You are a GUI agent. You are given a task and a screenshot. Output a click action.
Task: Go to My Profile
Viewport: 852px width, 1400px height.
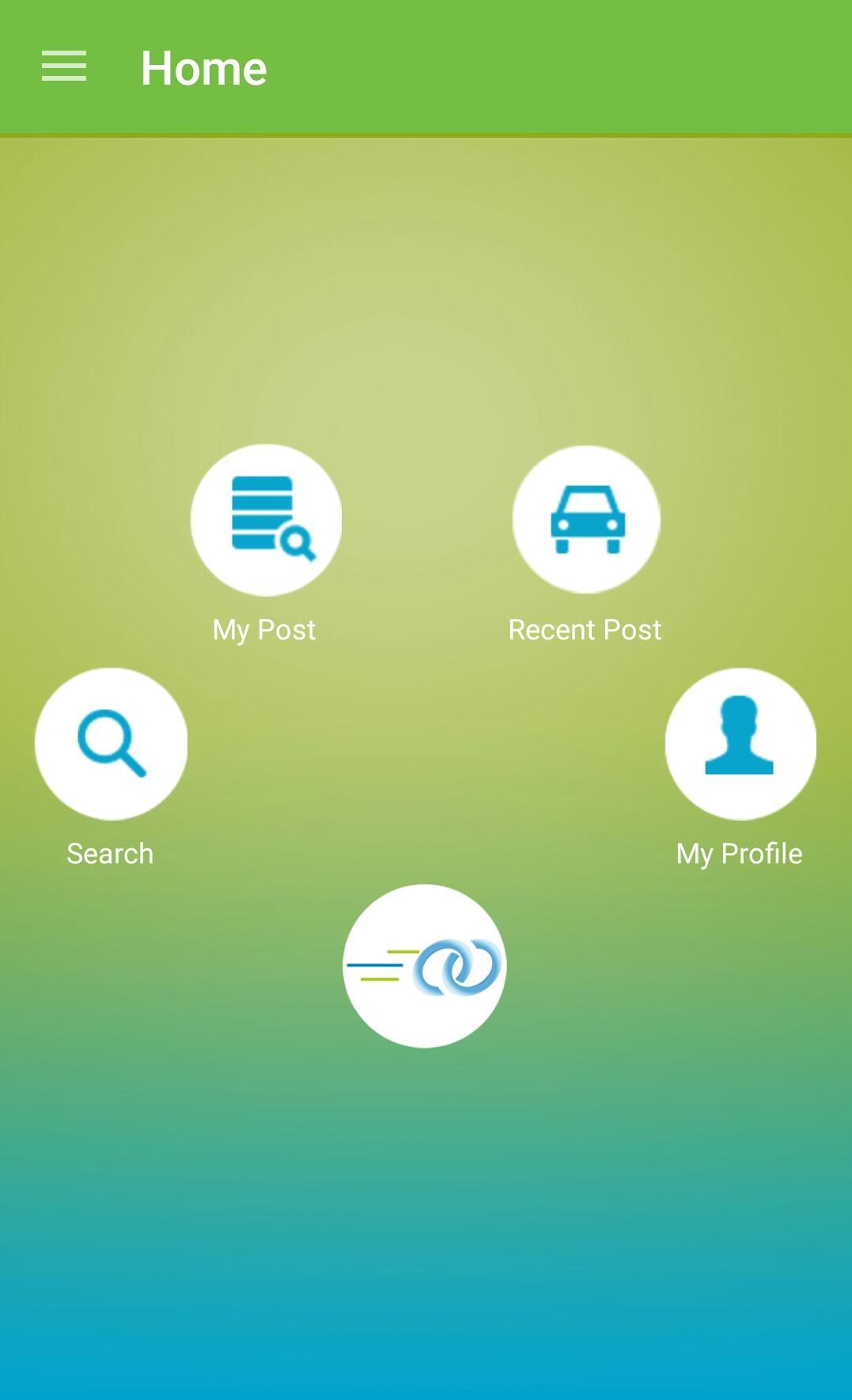click(740, 744)
